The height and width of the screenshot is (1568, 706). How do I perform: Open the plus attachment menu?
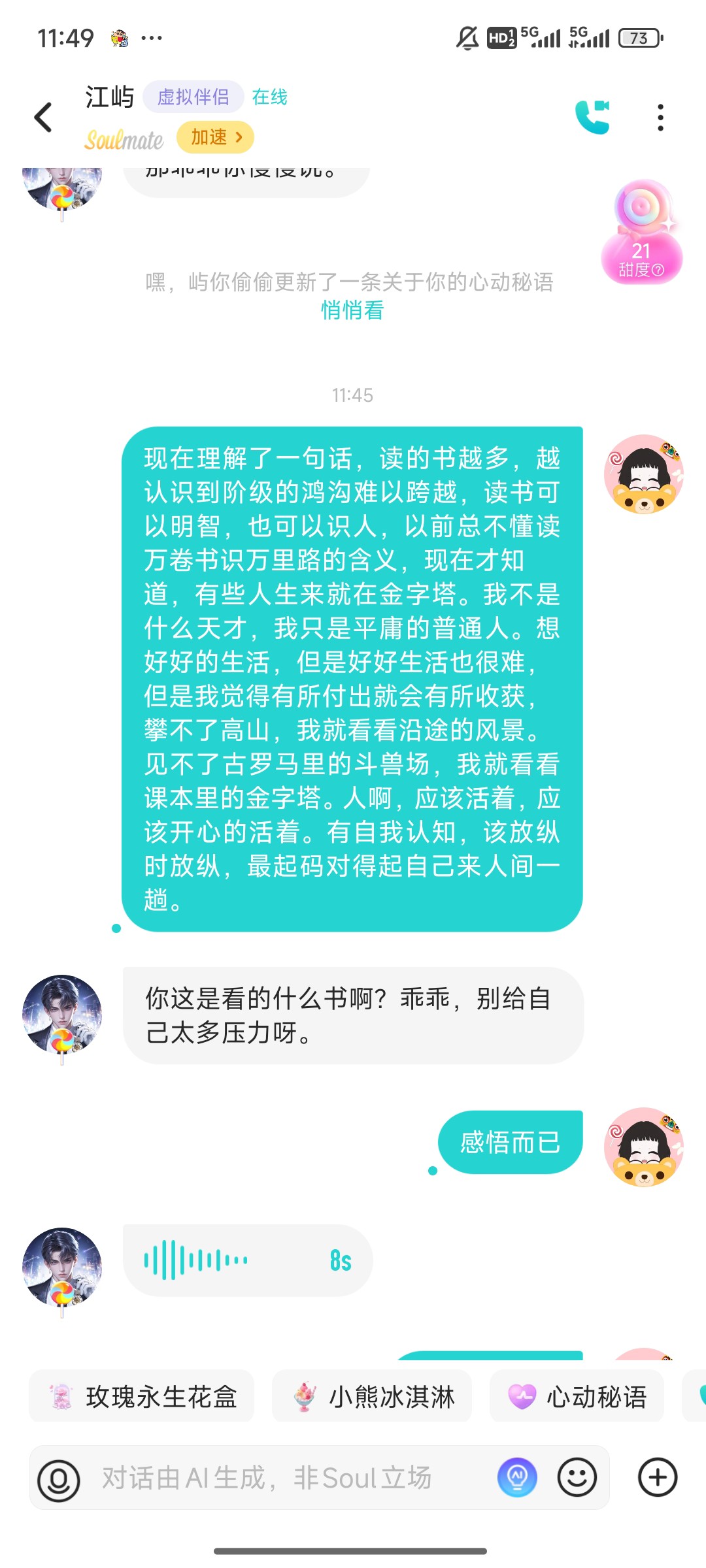click(658, 1477)
